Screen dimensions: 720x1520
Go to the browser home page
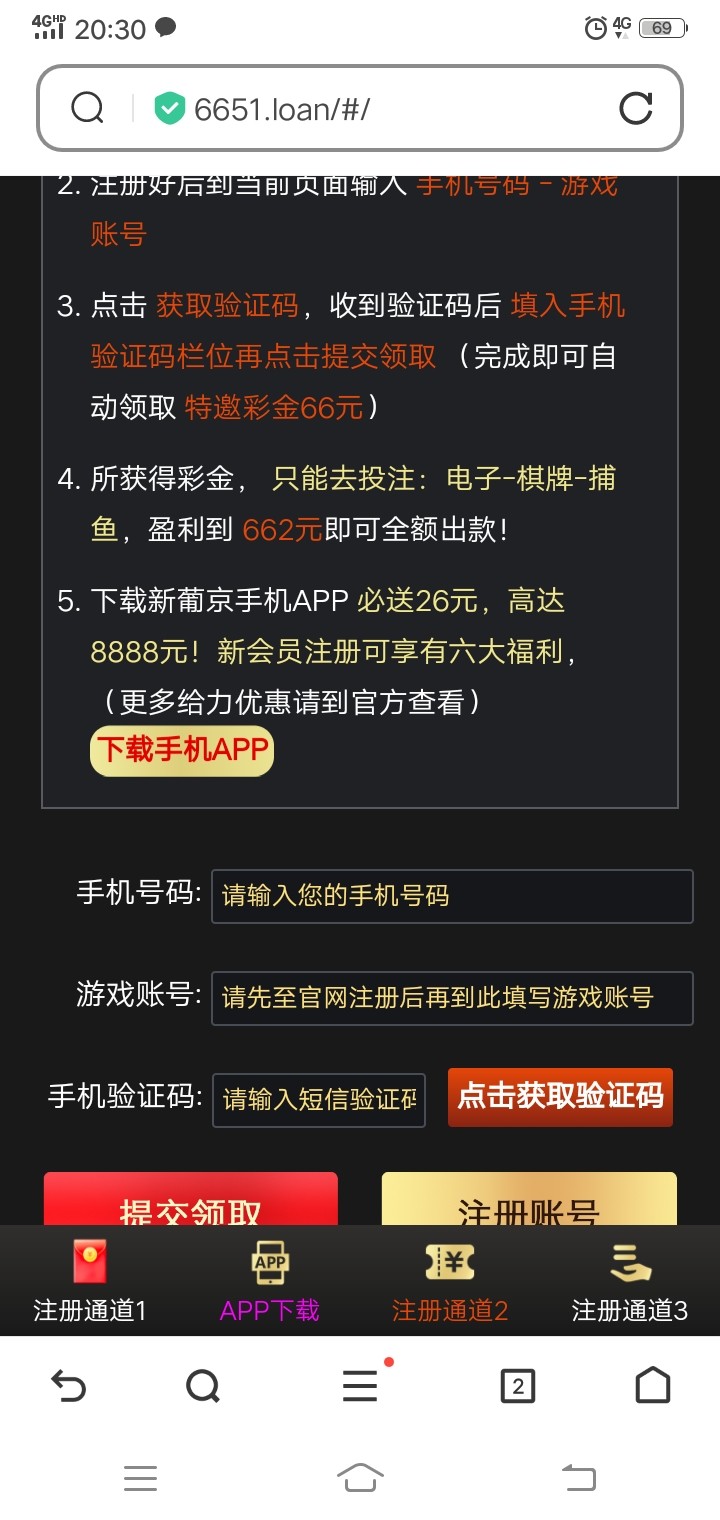point(652,1386)
